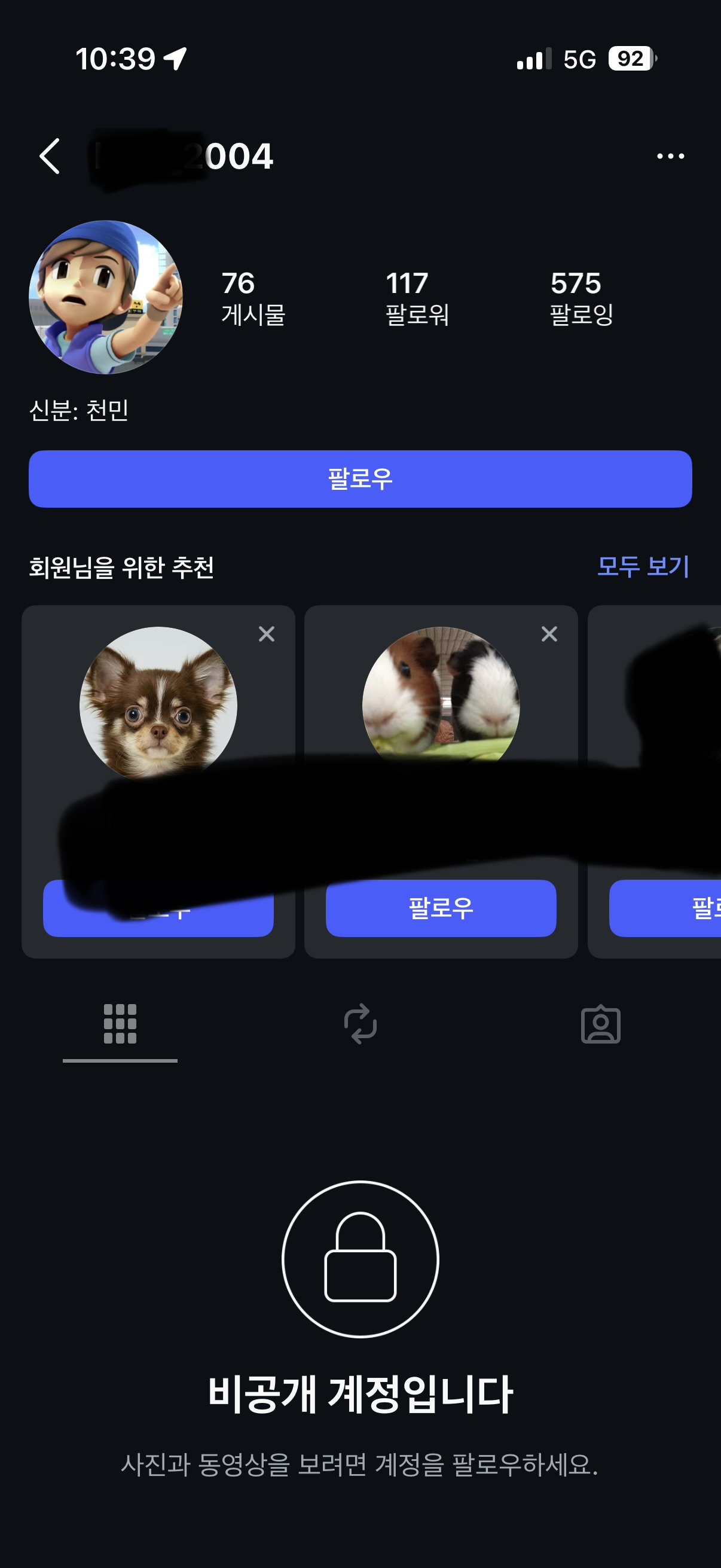The height and width of the screenshot is (1568, 721).
Task: Switch to the reposts tab
Action: tap(360, 1024)
